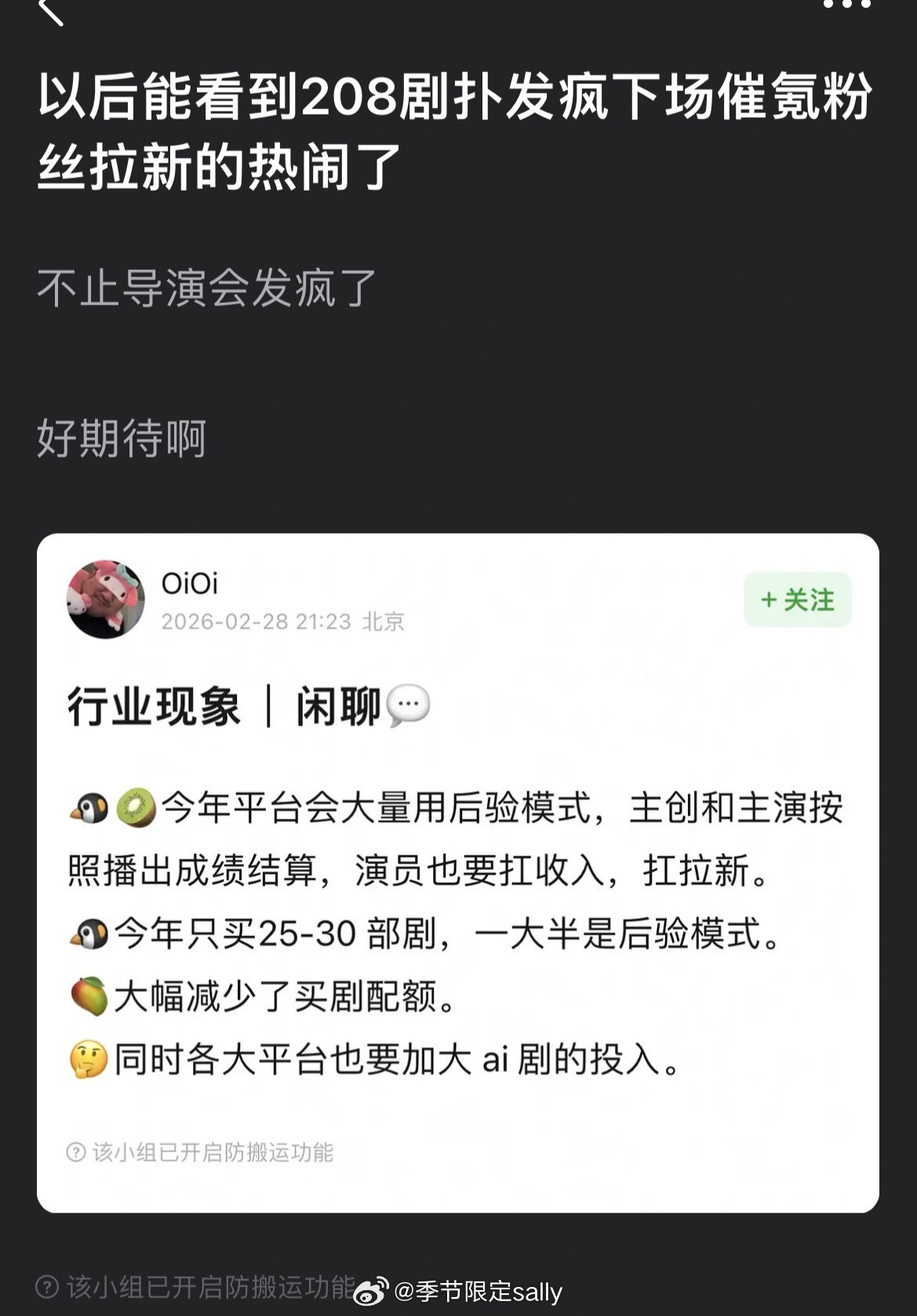This screenshot has height=1316, width=917.
Task: Open the username OiOi dropdown profile
Action: coord(191,581)
